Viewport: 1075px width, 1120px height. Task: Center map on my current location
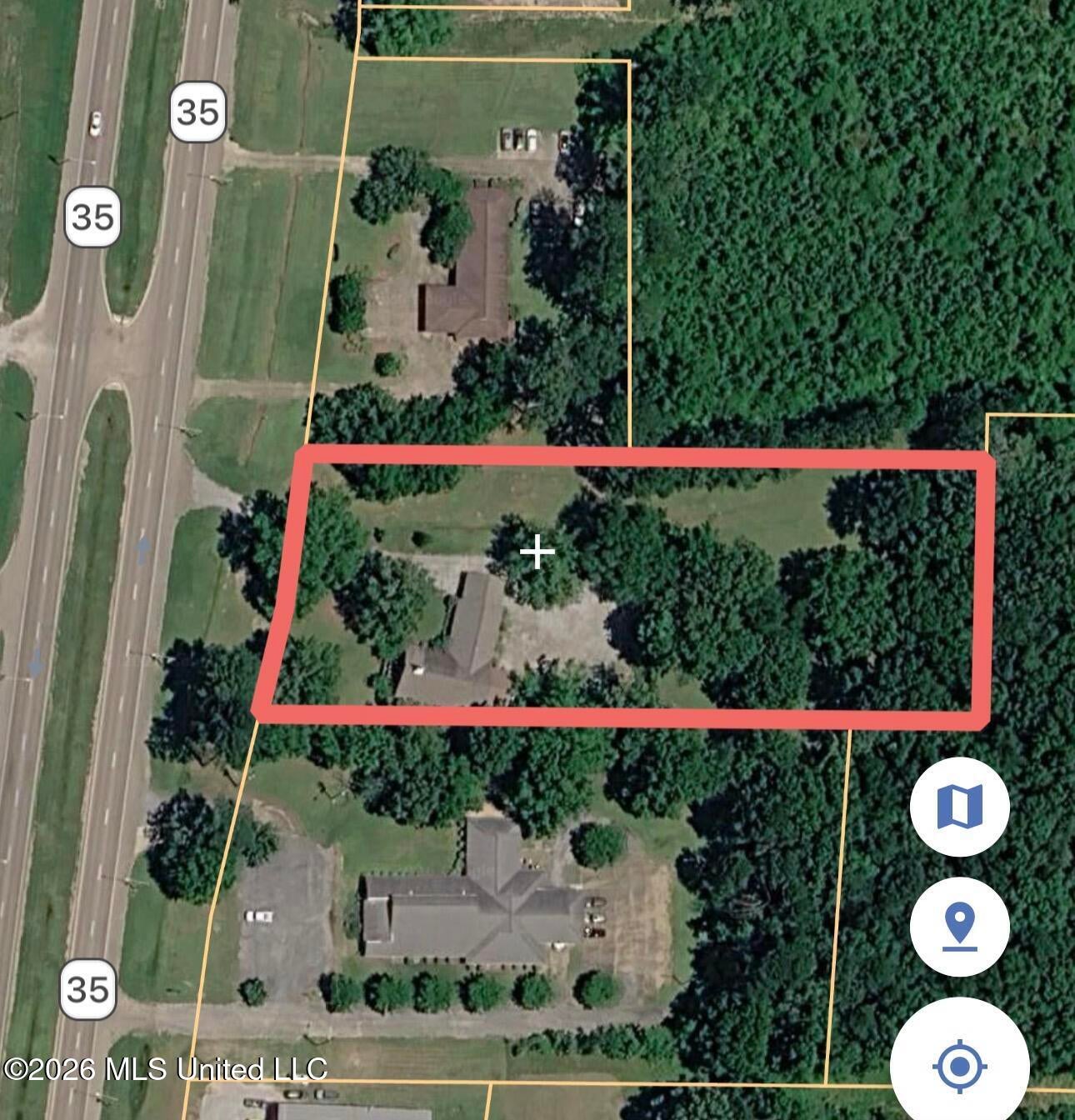coord(960,1066)
